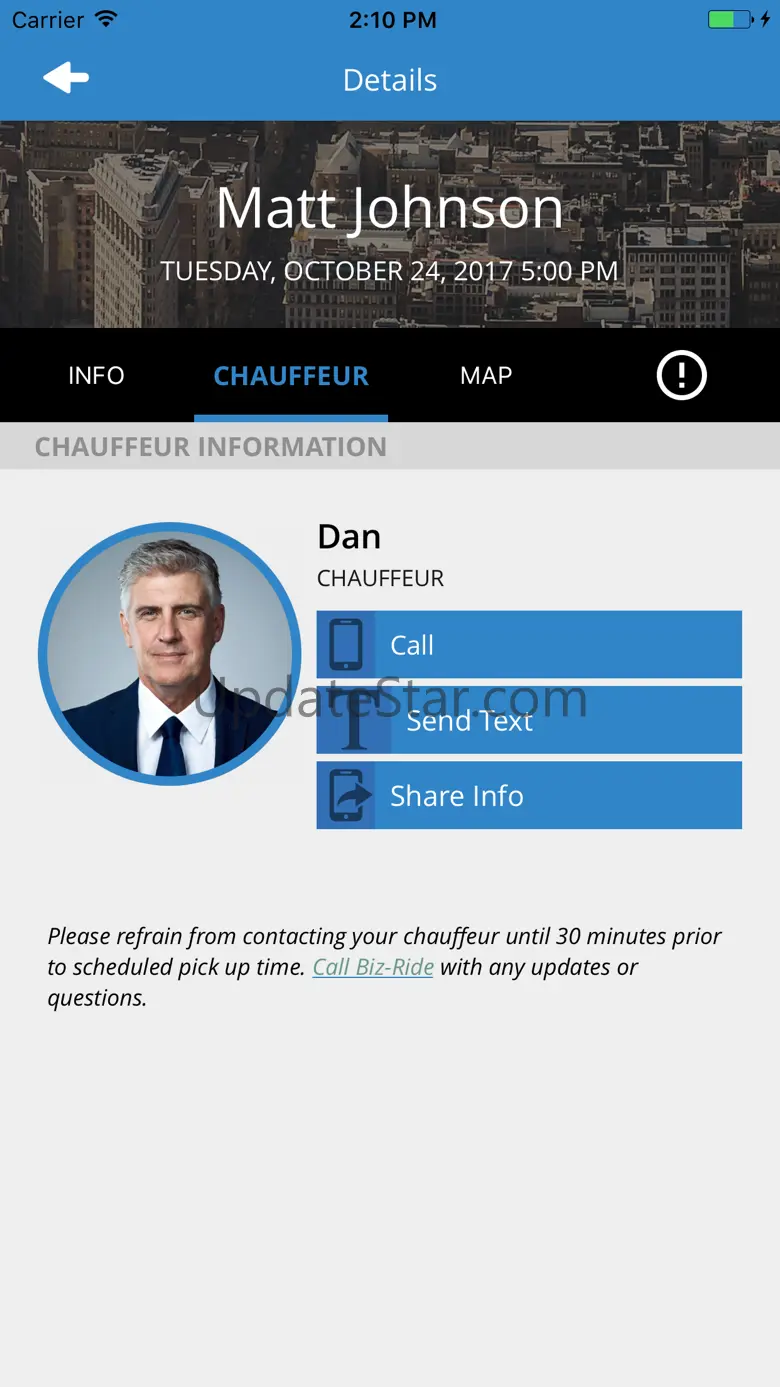Go back using the header arrow
This screenshot has width=780, height=1387.
tap(66, 78)
